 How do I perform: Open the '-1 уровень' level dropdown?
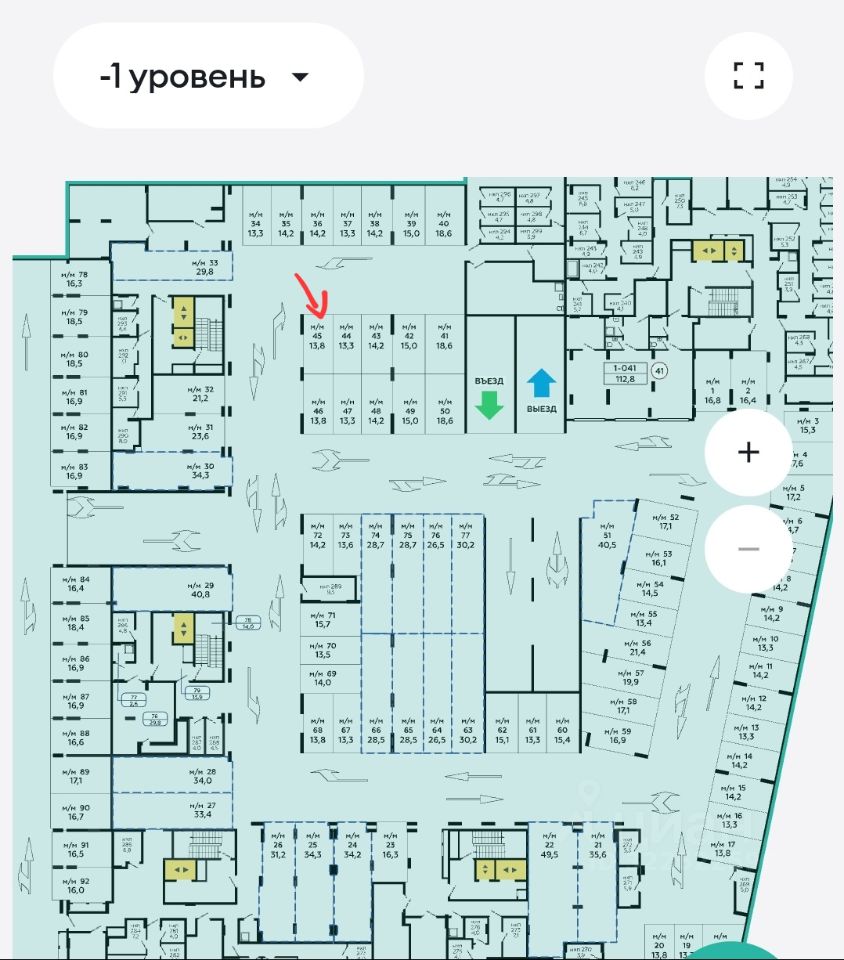[207, 76]
